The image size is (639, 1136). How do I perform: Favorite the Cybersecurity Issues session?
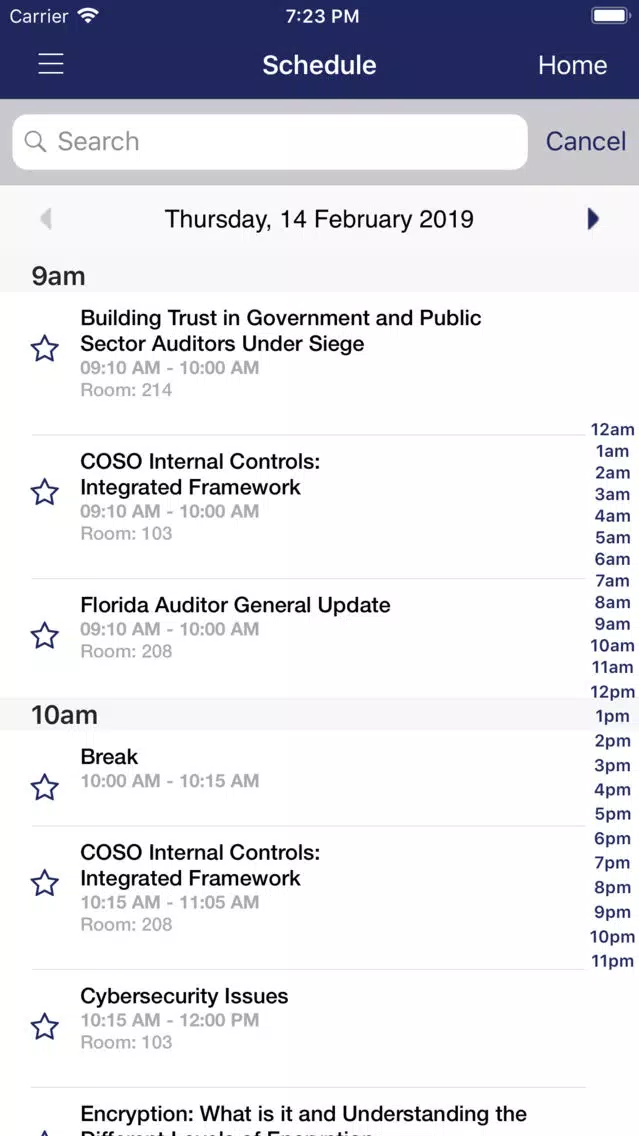coord(45,1027)
